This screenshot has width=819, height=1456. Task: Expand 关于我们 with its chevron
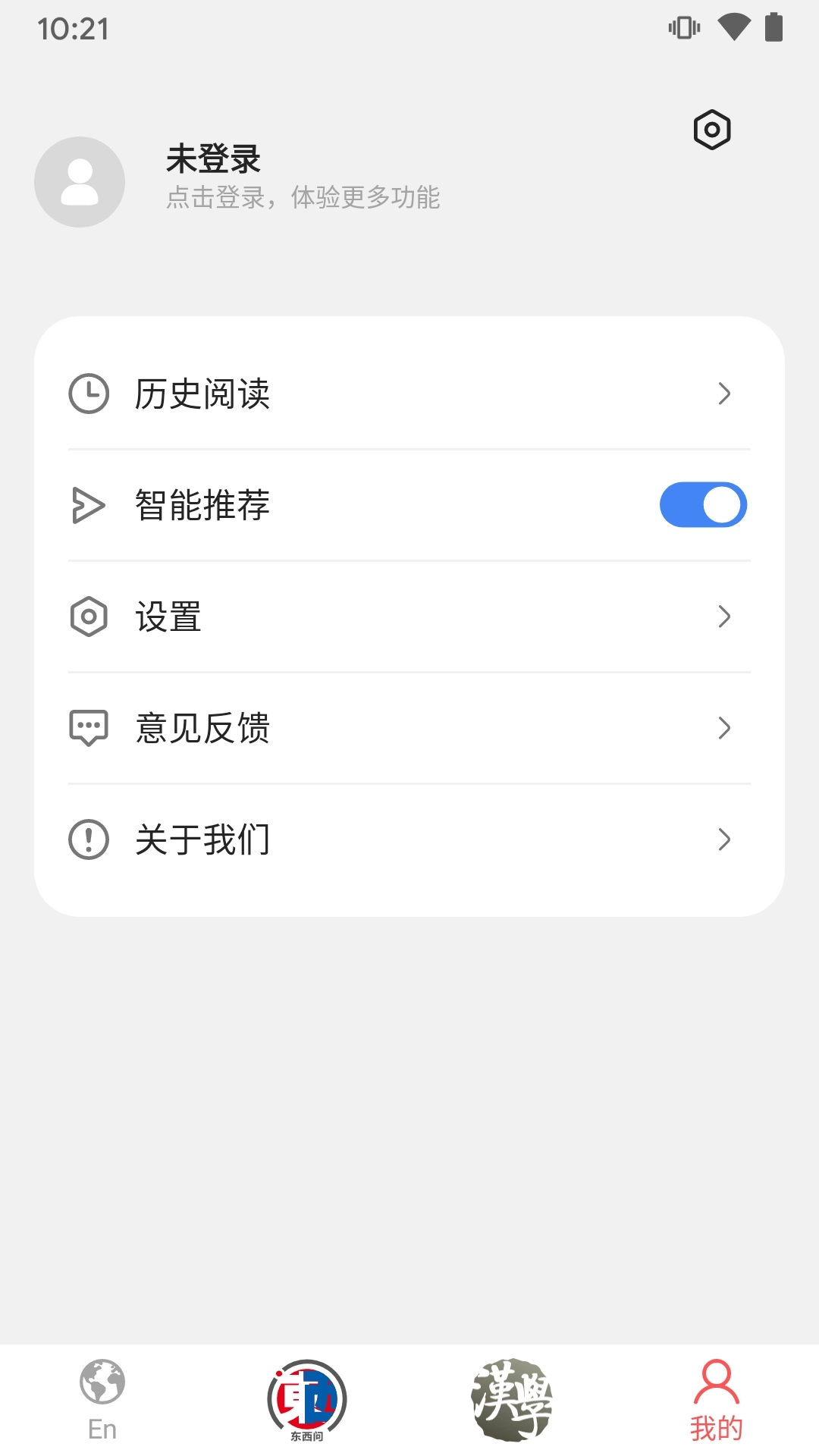[x=725, y=839]
